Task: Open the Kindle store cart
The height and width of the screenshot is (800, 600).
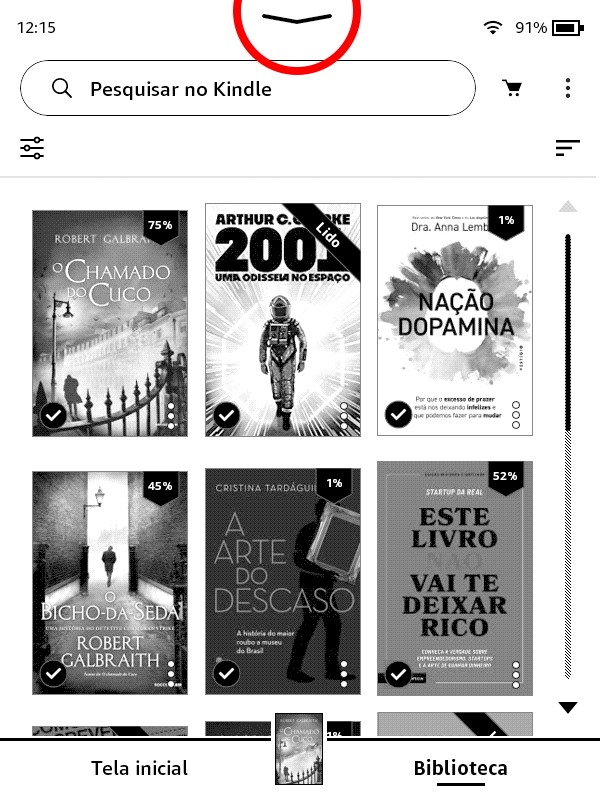Action: (x=513, y=89)
